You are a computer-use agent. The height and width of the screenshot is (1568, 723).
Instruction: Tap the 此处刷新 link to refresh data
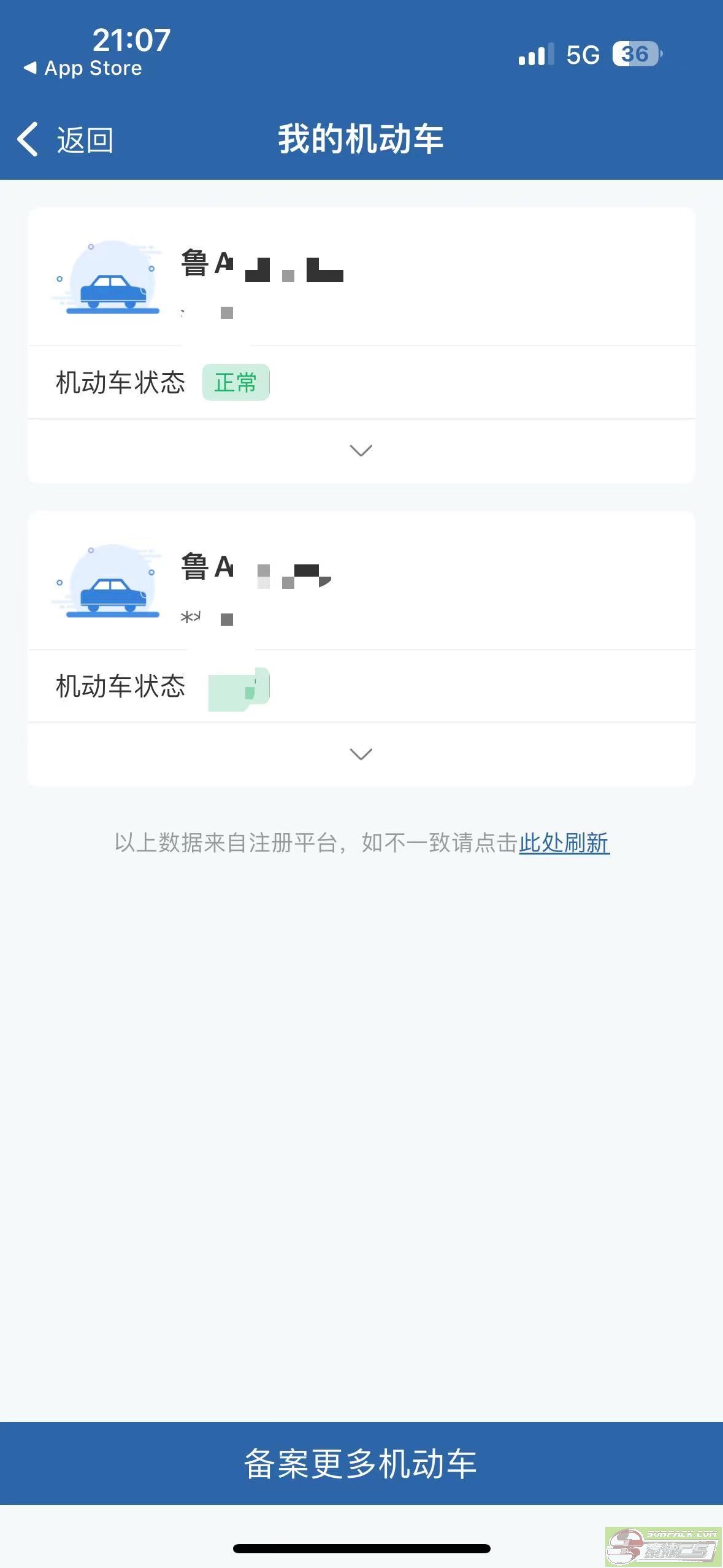[564, 843]
